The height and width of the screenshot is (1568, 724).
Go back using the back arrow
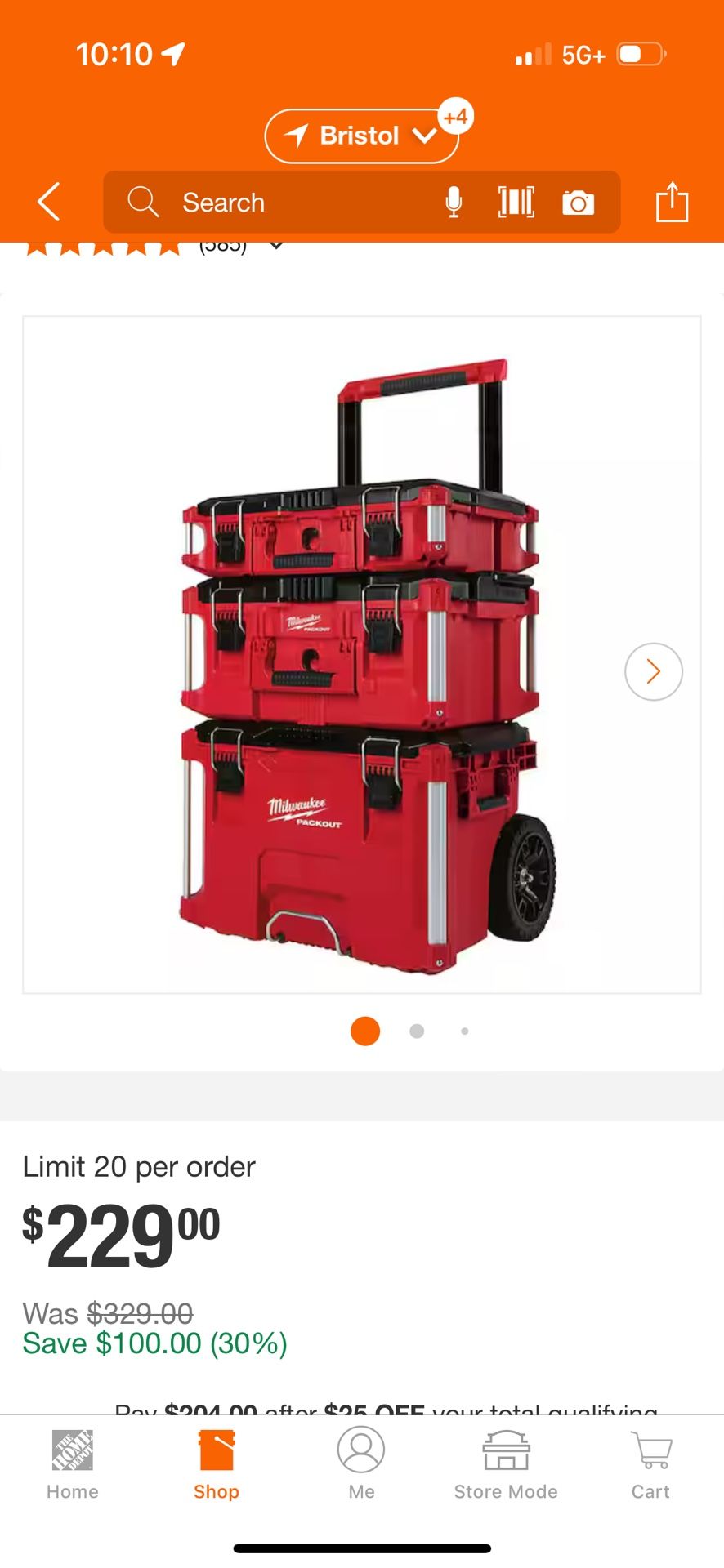coord(49,202)
